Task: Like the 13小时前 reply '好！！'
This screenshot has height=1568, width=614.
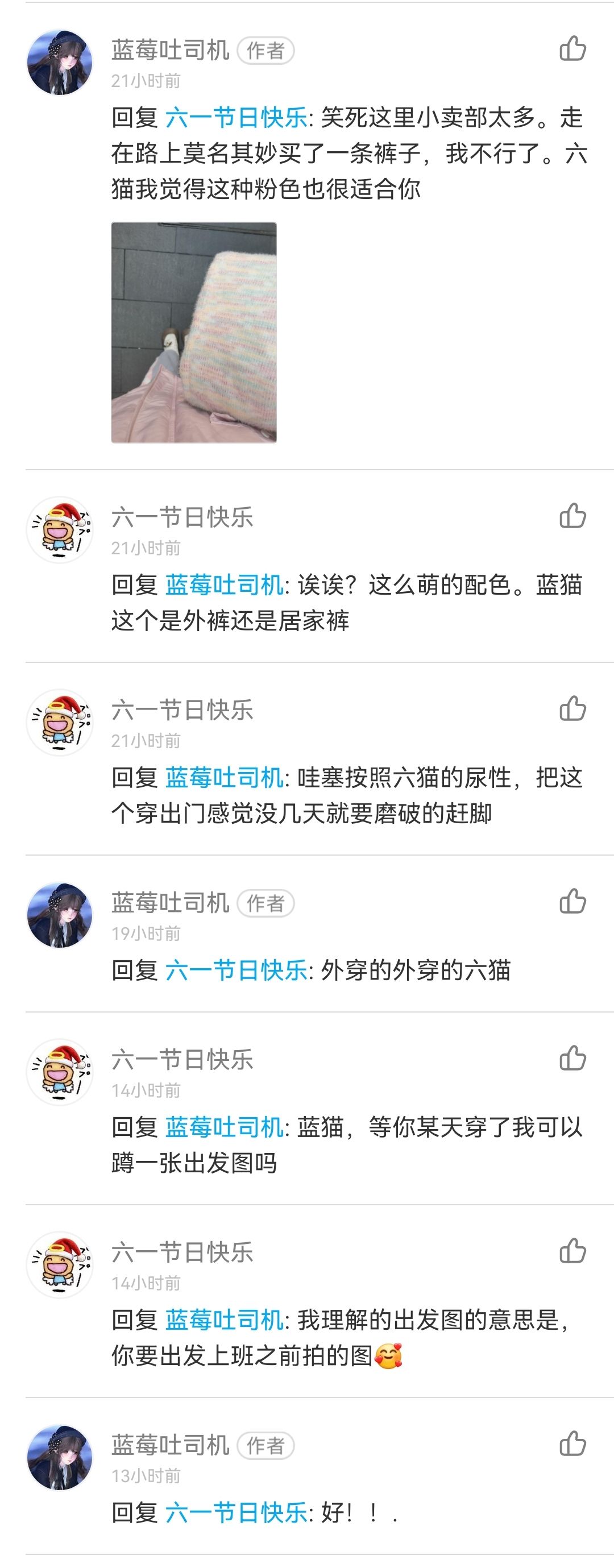Action: point(572,1444)
